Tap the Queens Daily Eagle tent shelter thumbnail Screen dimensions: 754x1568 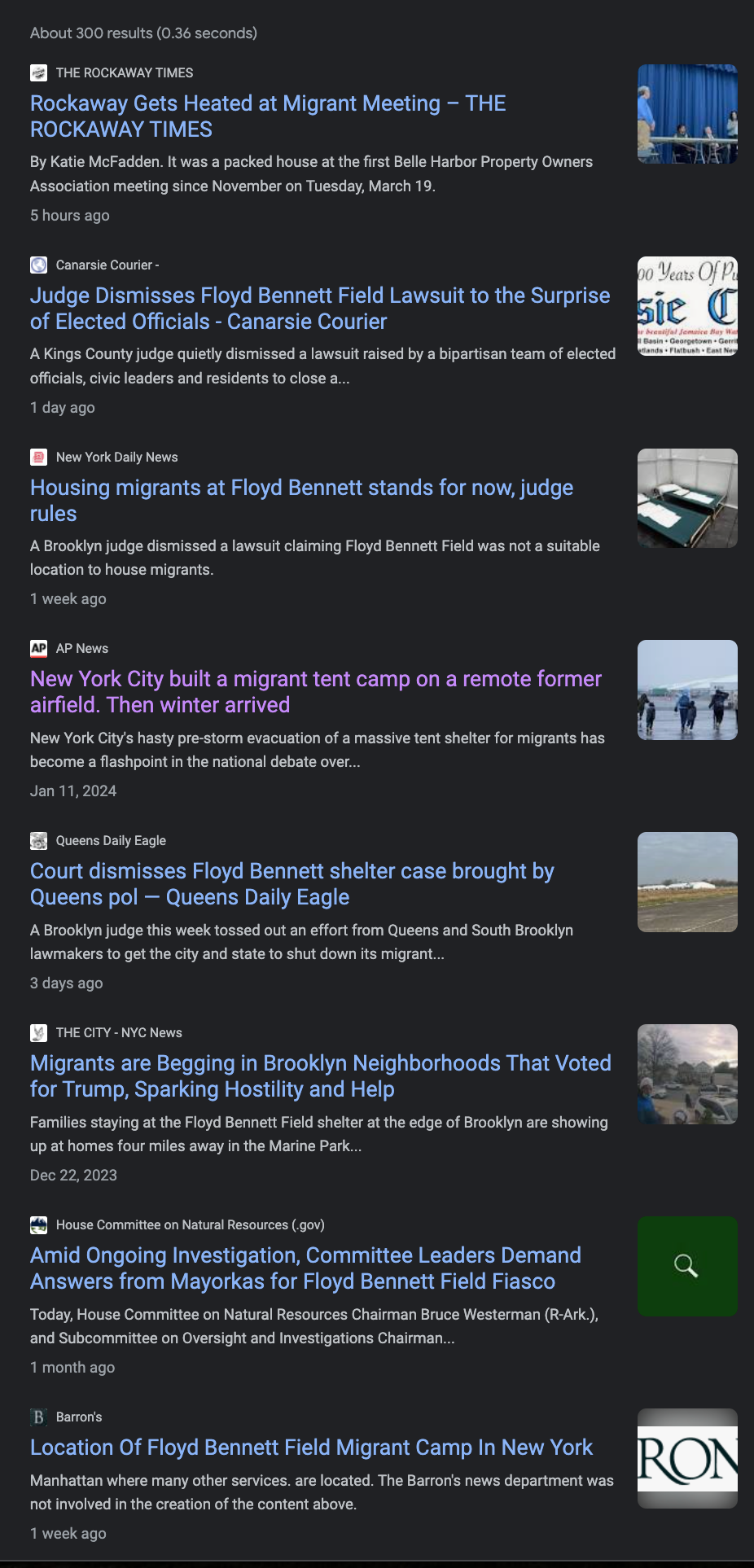(x=687, y=882)
